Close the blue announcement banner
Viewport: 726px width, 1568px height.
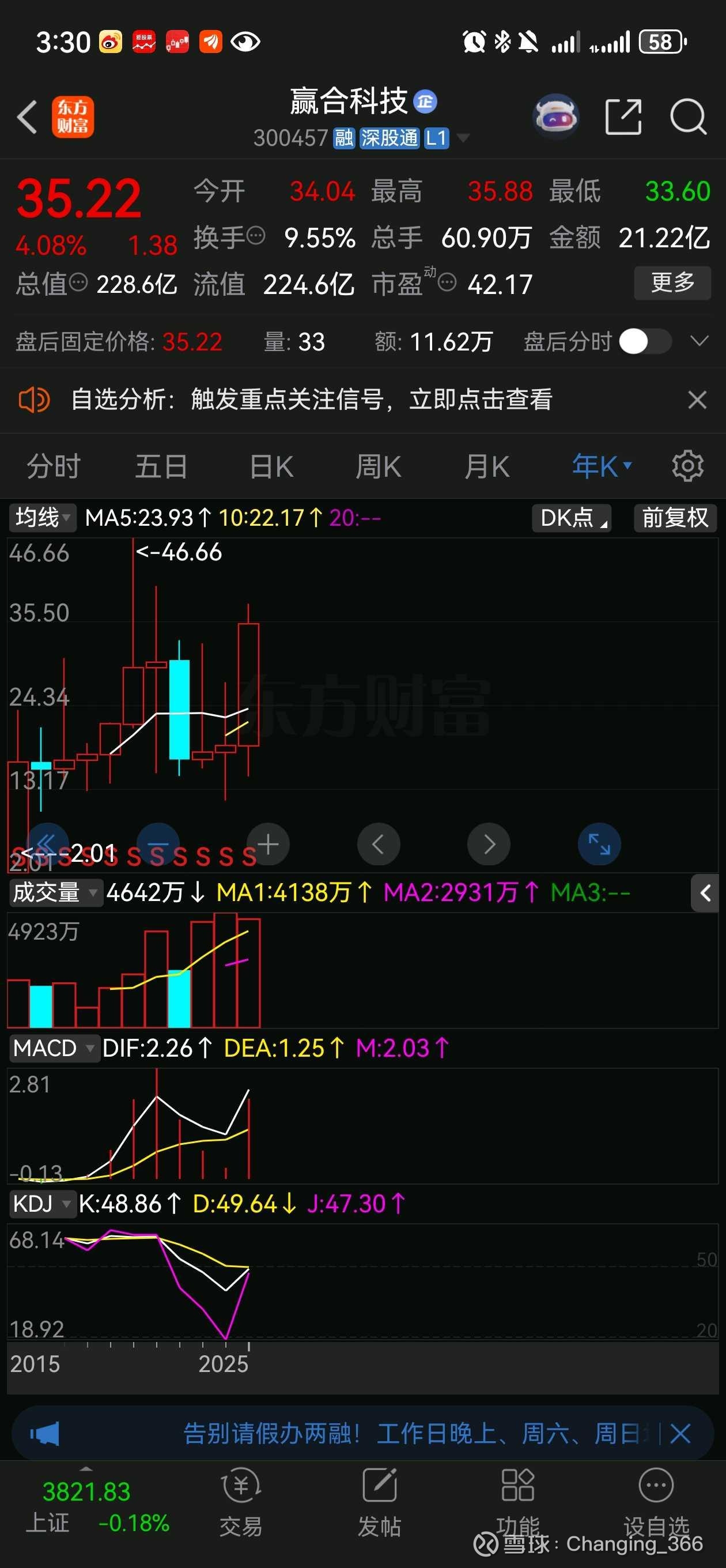pos(680,1434)
